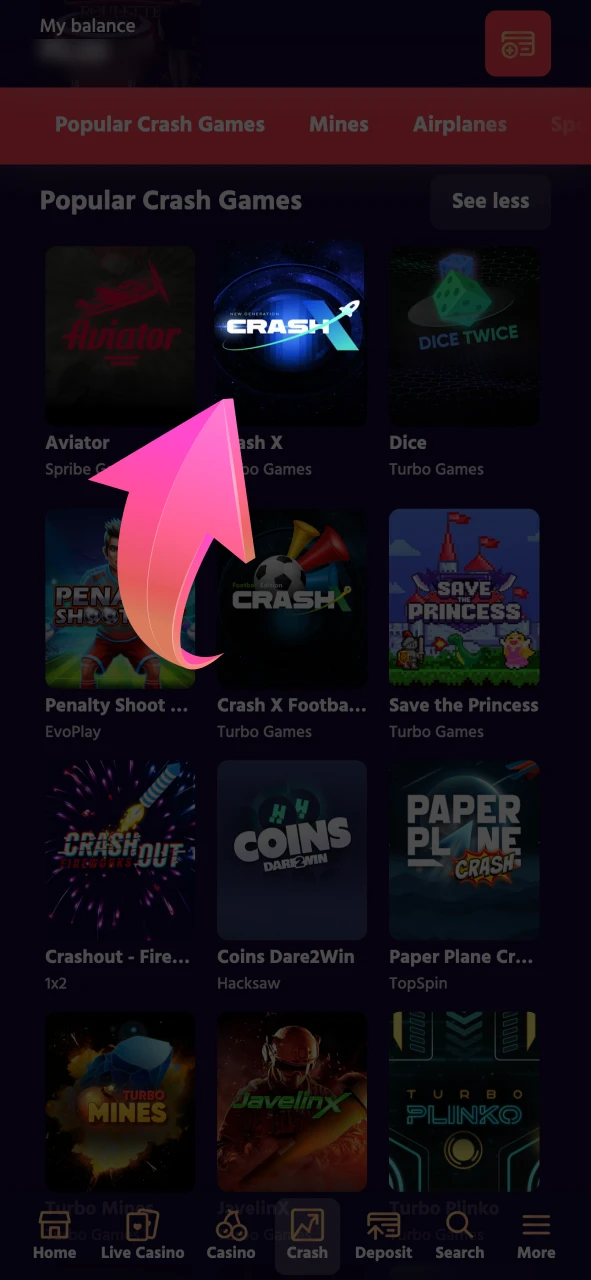Open Save the Princess game

click(464, 598)
